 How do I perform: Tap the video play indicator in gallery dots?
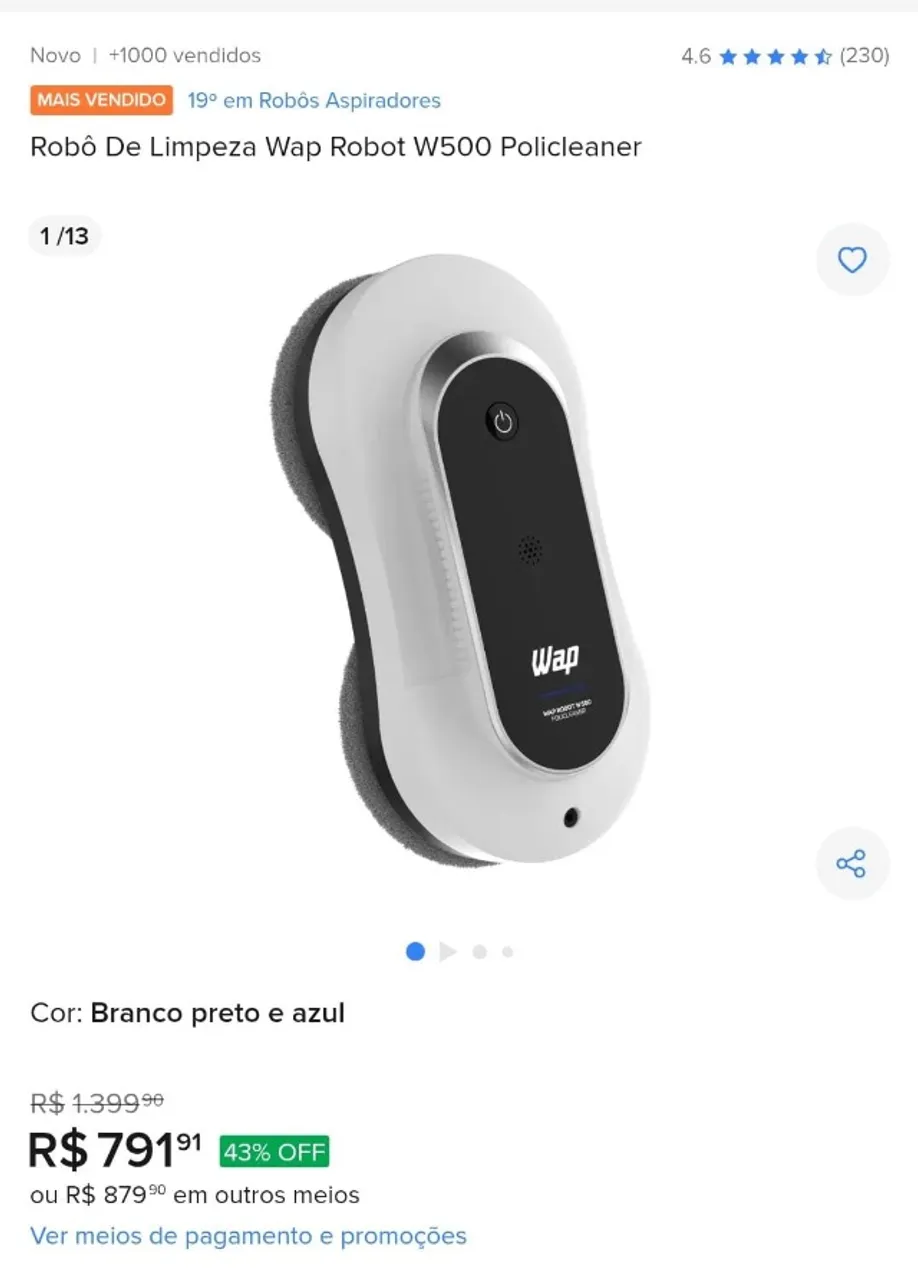[447, 952]
